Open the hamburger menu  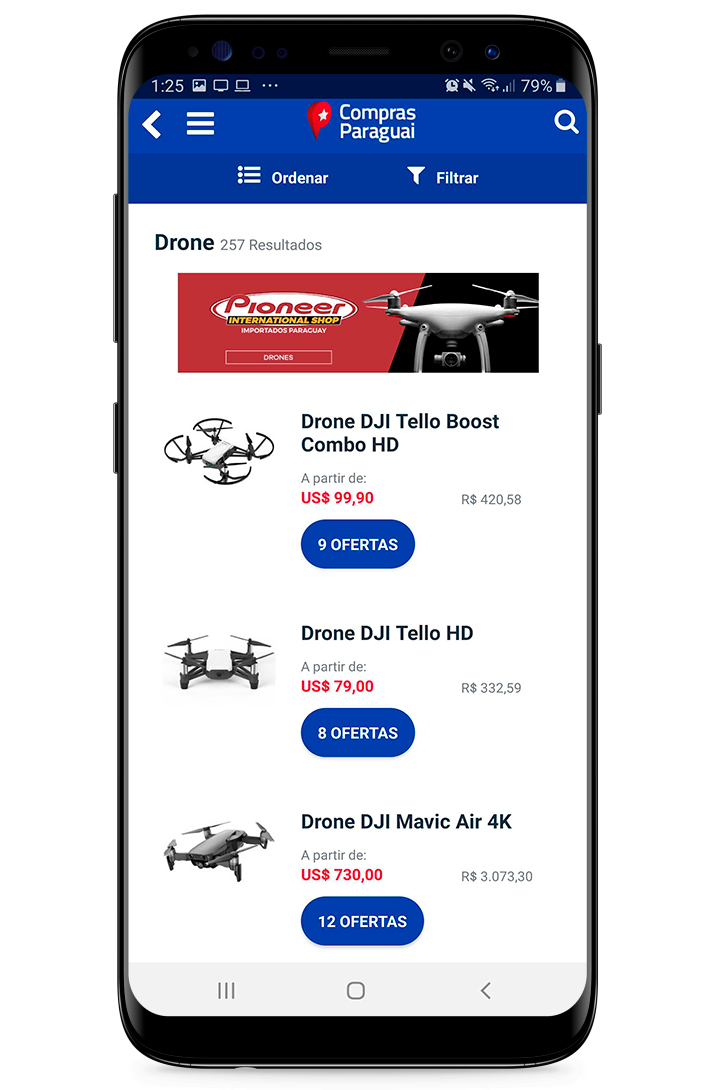pos(200,124)
